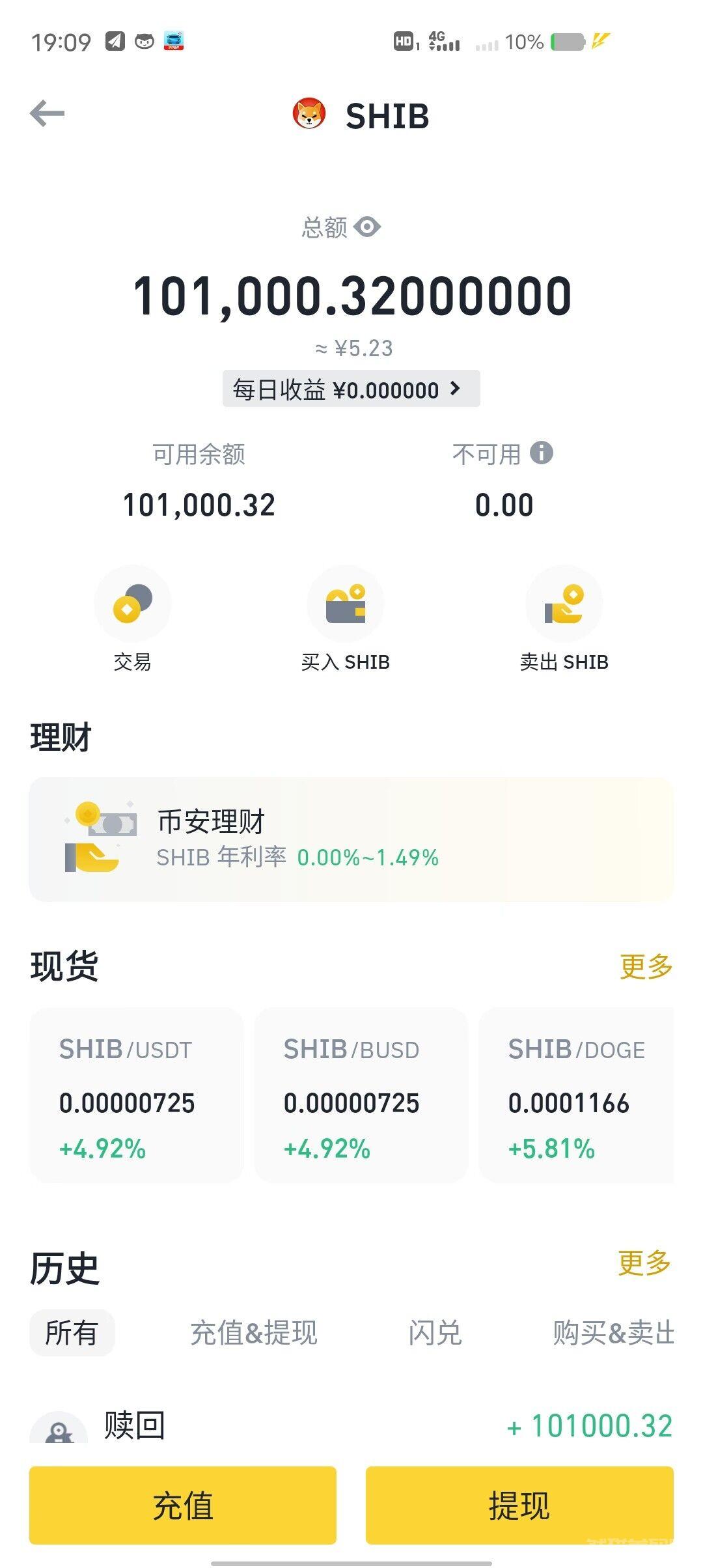Open the 每日收益 daily earnings details
Viewport: 703px width, 1568px height.
(351, 389)
